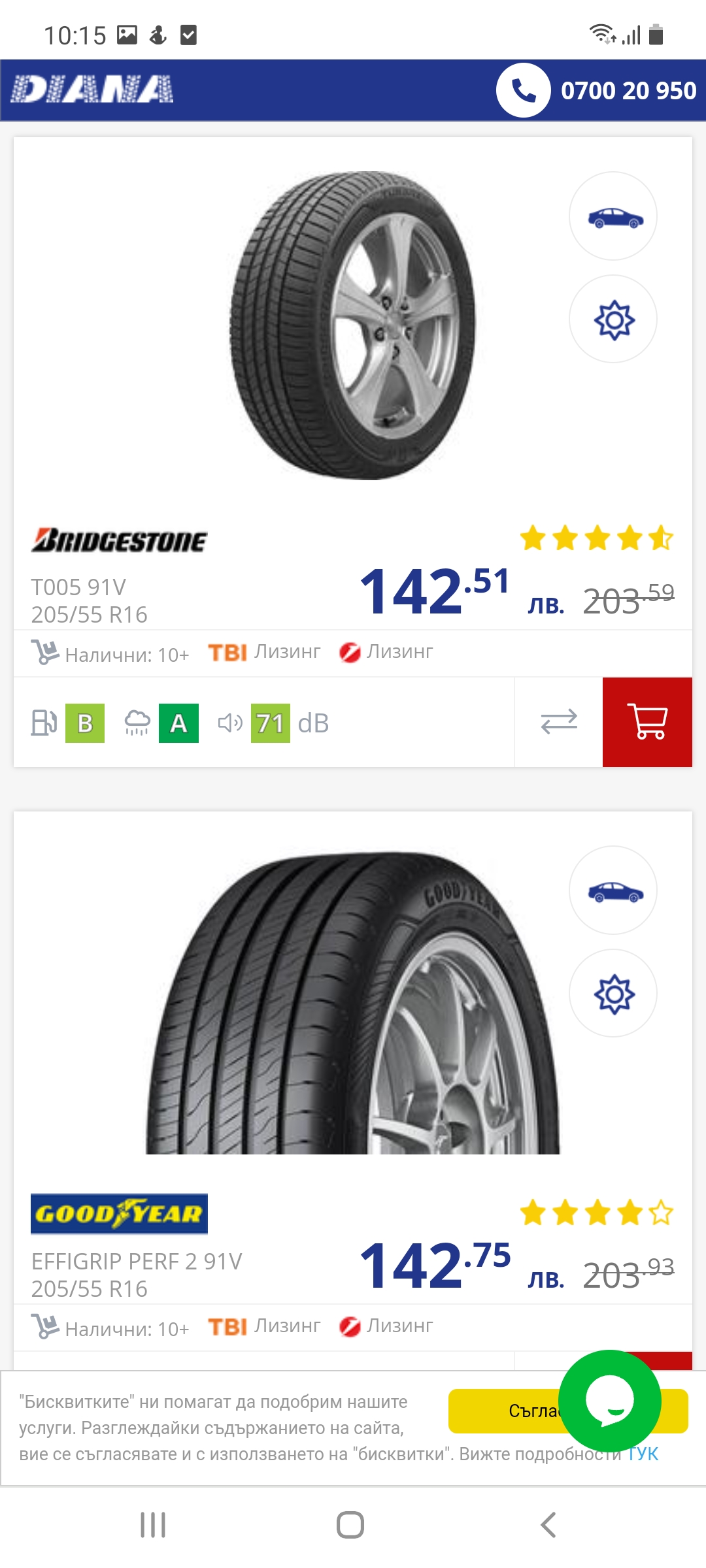Tap the rain cloud wet-grip icon
The height and width of the screenshot is (1568, 706).
(x=138, y=723)
